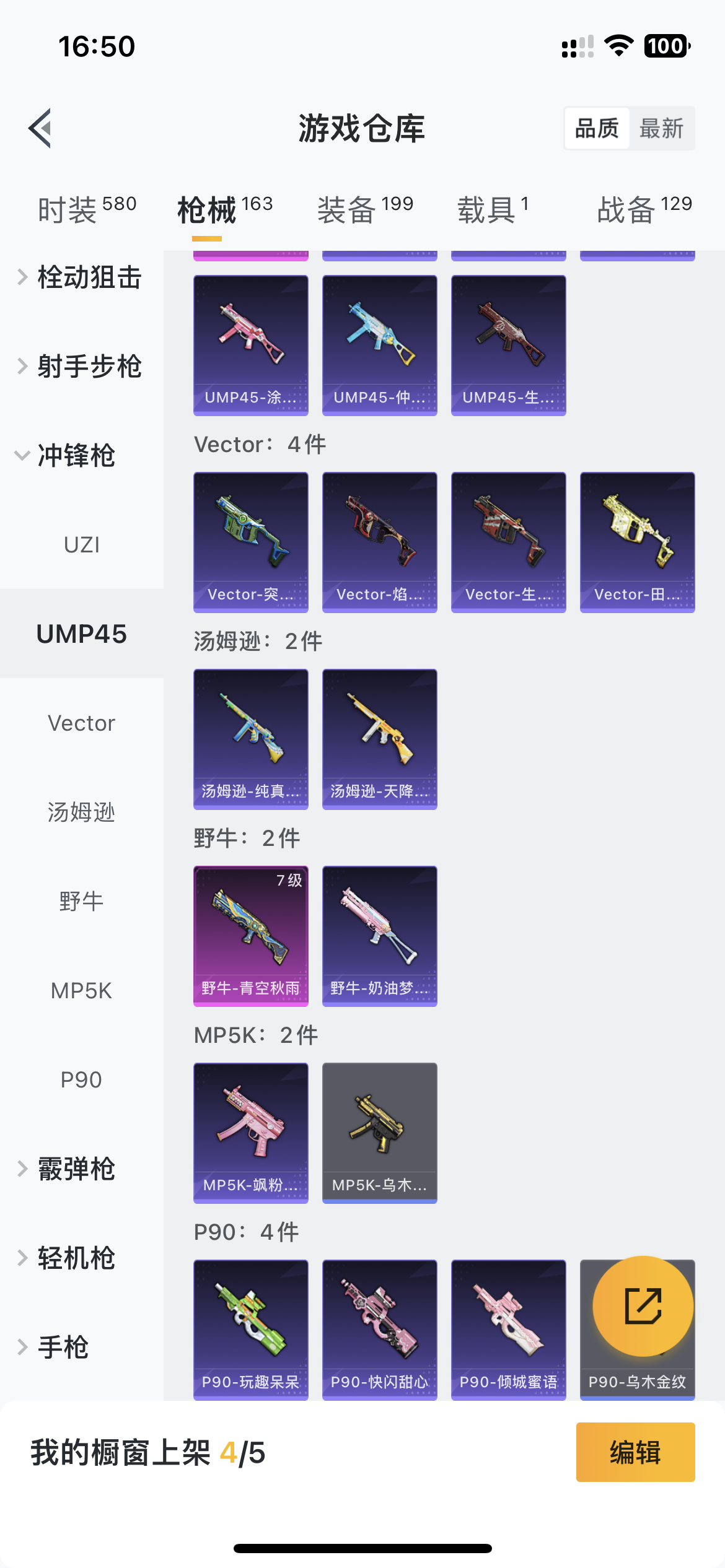Expand the 霰弹枪 category
The image size is (725, 1568).
[x=74, y=1169]
